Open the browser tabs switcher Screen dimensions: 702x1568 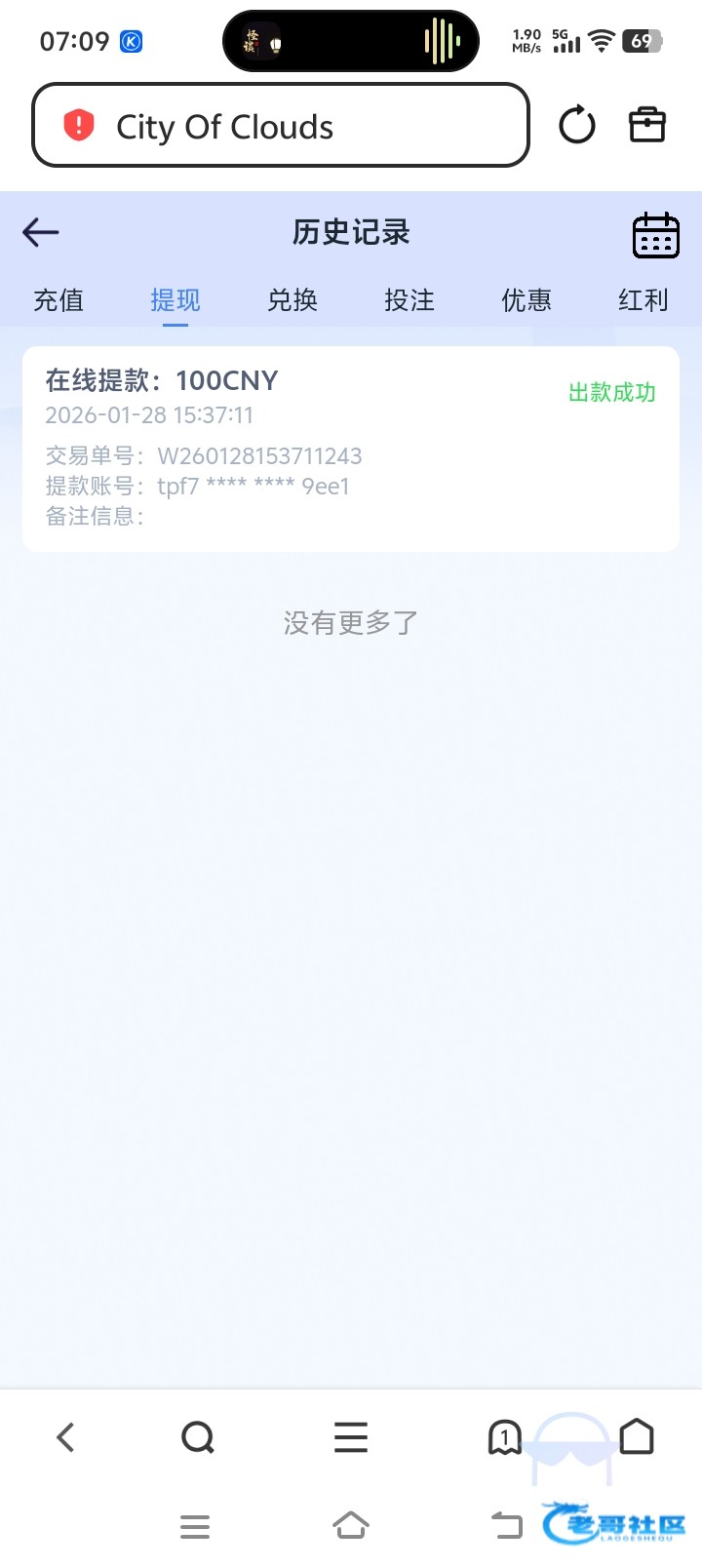[504, 1436]
